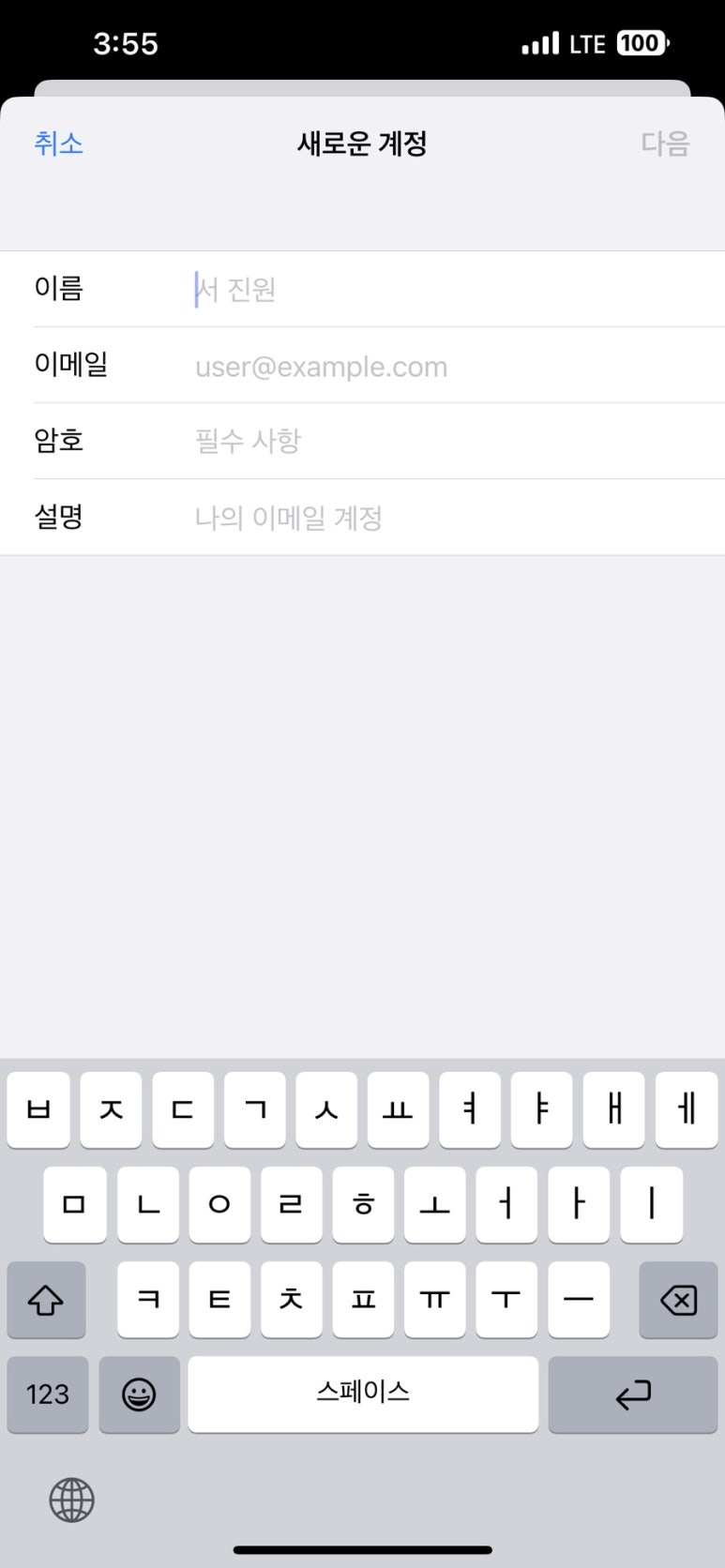Select the 설명 description field
Image resolution: width=725 pixels, height=1568 pixels.
(x=362, y=517)
